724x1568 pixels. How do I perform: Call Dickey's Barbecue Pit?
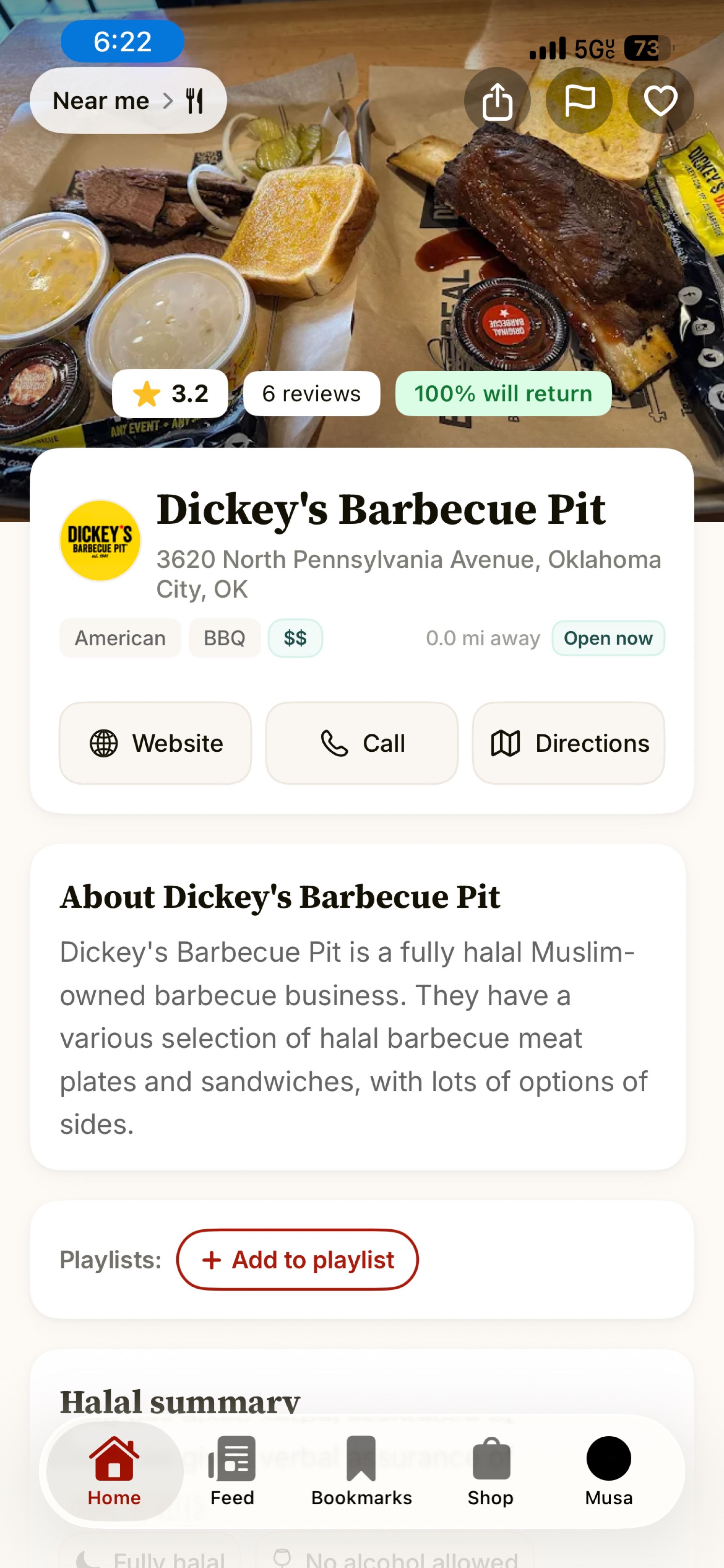(362, 743)
